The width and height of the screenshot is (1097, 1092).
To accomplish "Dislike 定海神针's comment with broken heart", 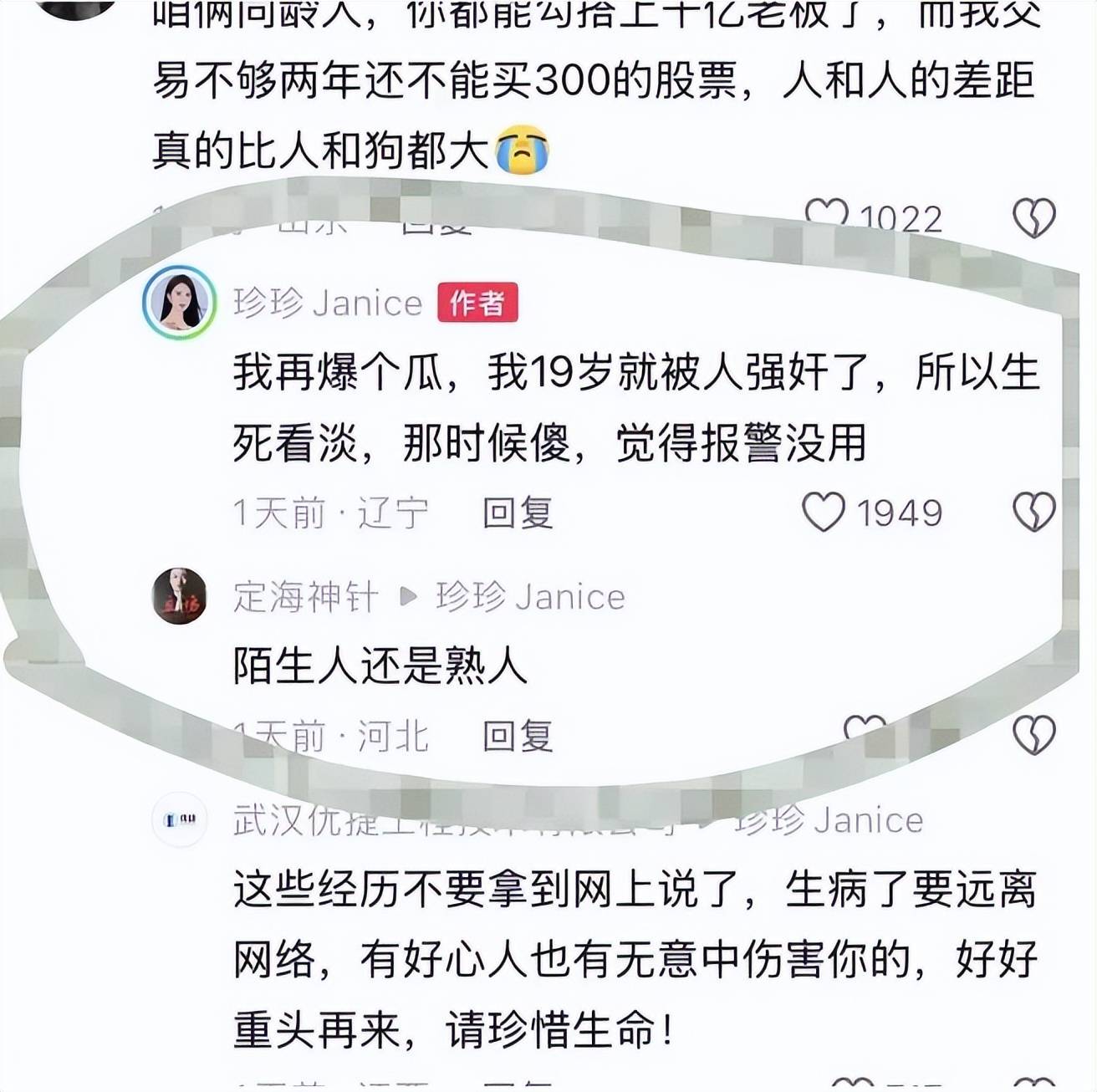I will click(x=1034, y=735).
